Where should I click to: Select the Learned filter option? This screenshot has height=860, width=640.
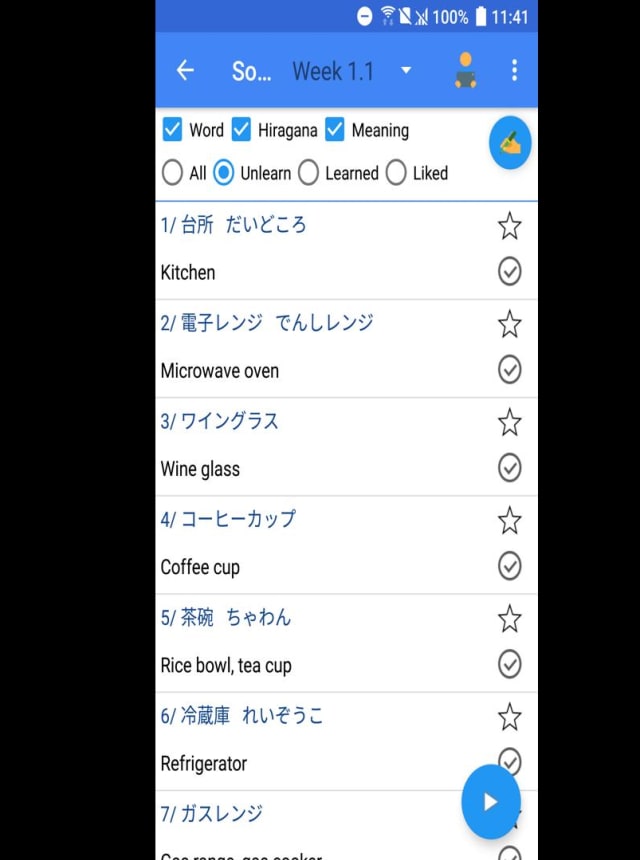(x=309, y=173)
